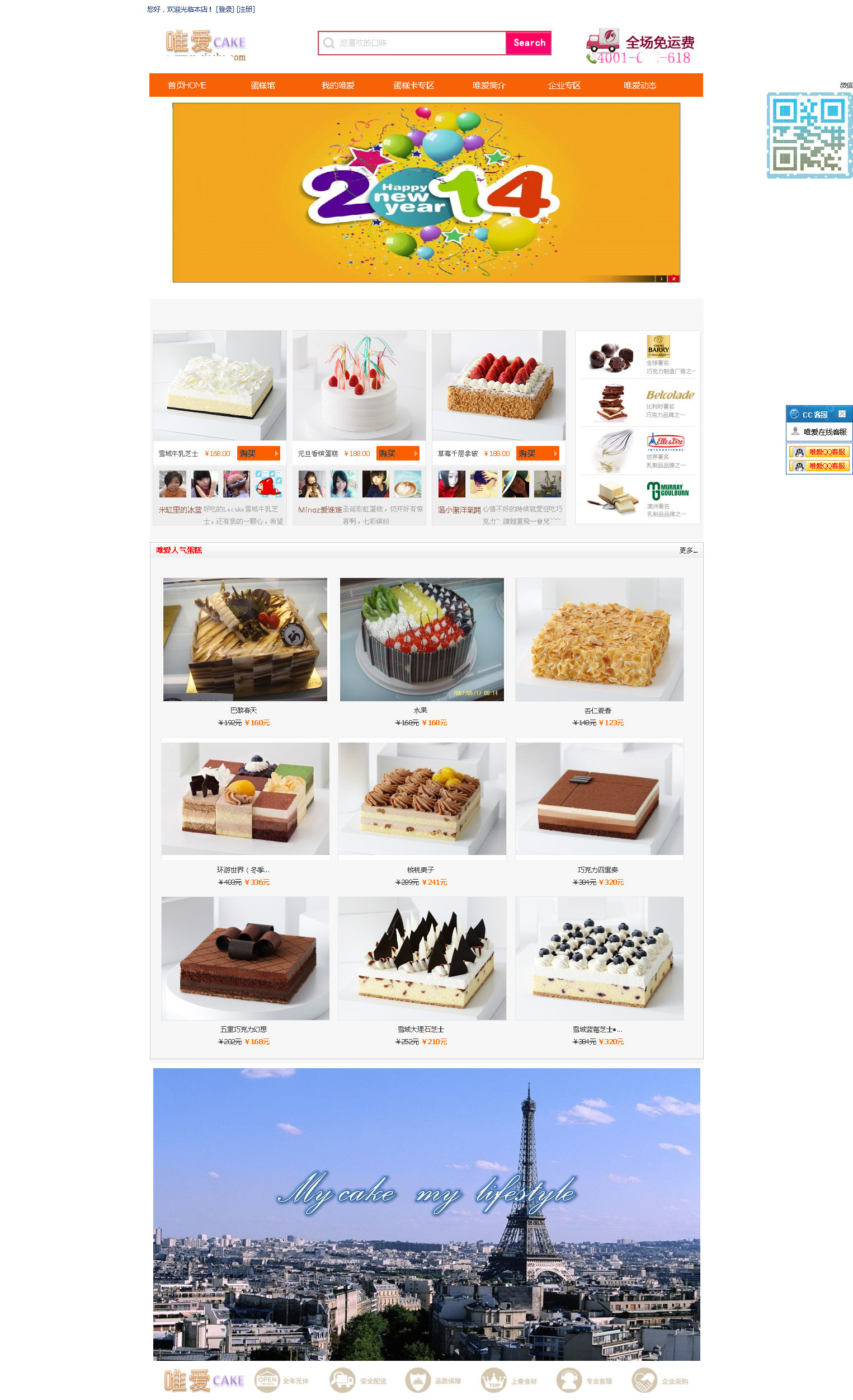Image resolution: width=853 pixels, height=1400 pixels.
Task: Open the 唯爱简介 navigation item
Action: click(x=489, y=86)
